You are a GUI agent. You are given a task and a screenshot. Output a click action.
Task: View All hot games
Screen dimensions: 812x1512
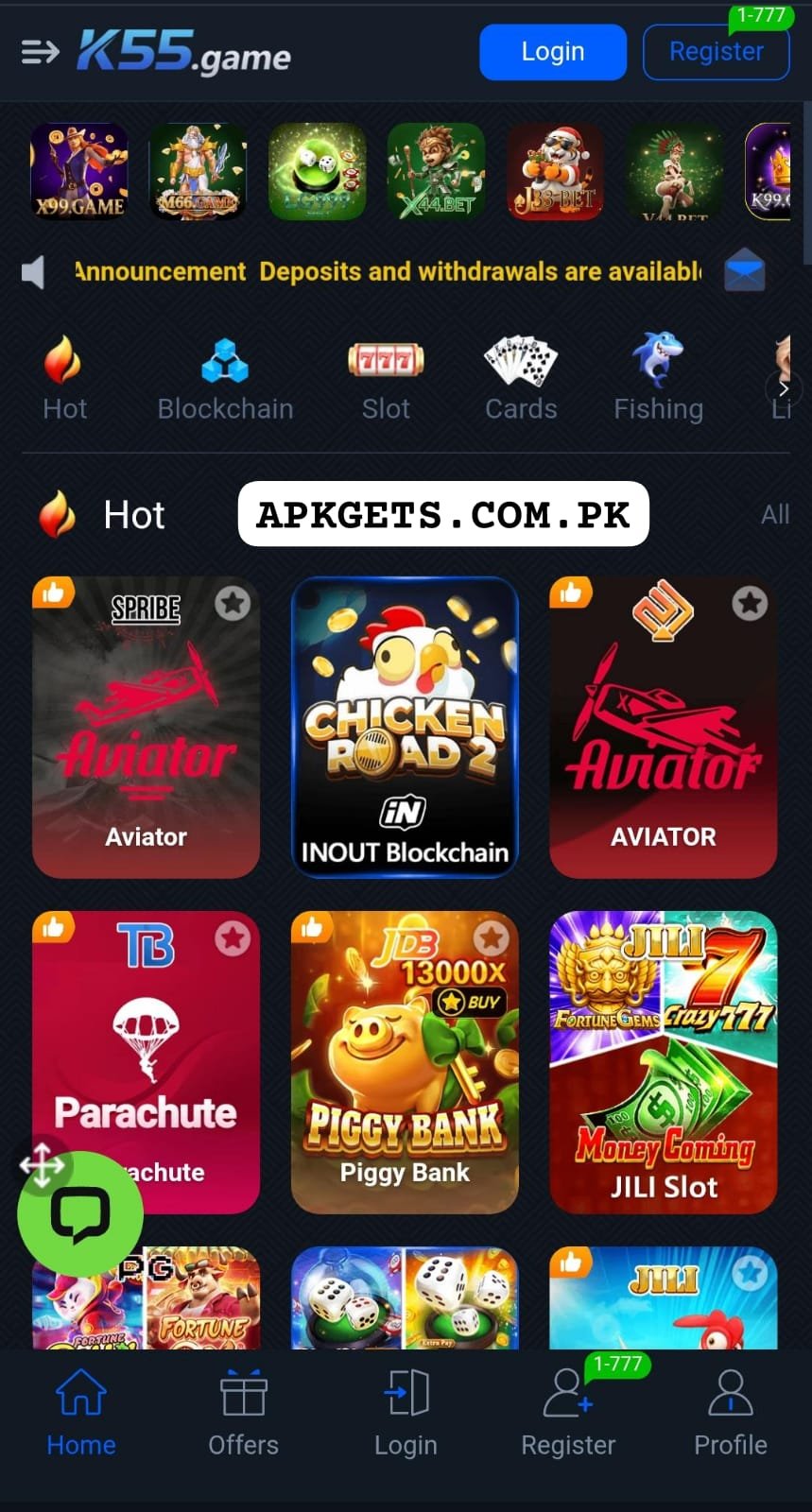[x=774, y=514]
